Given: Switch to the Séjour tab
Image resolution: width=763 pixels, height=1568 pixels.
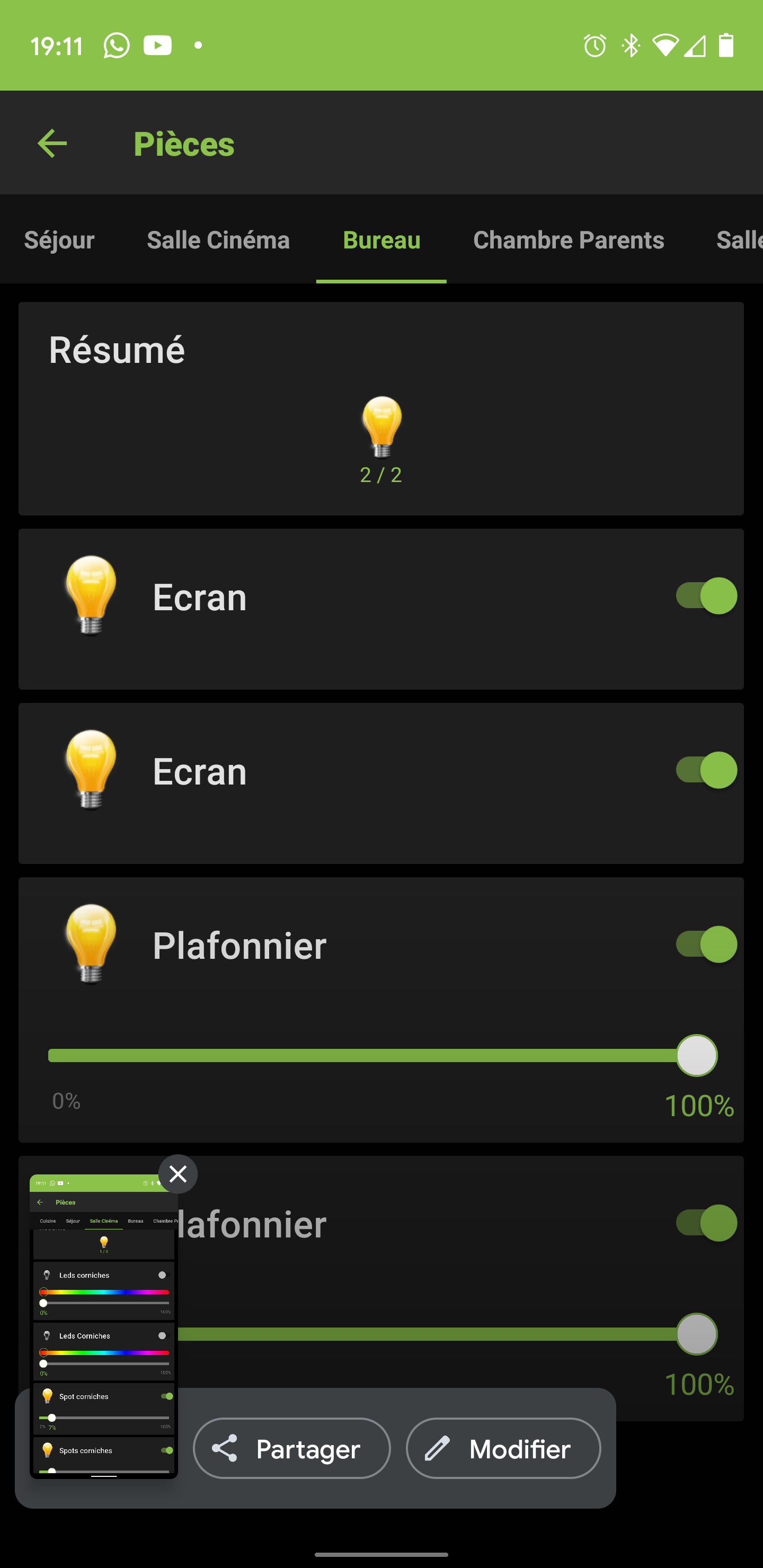Looking at the screenshot, I should pyautogui.click(x=59, y=240).
